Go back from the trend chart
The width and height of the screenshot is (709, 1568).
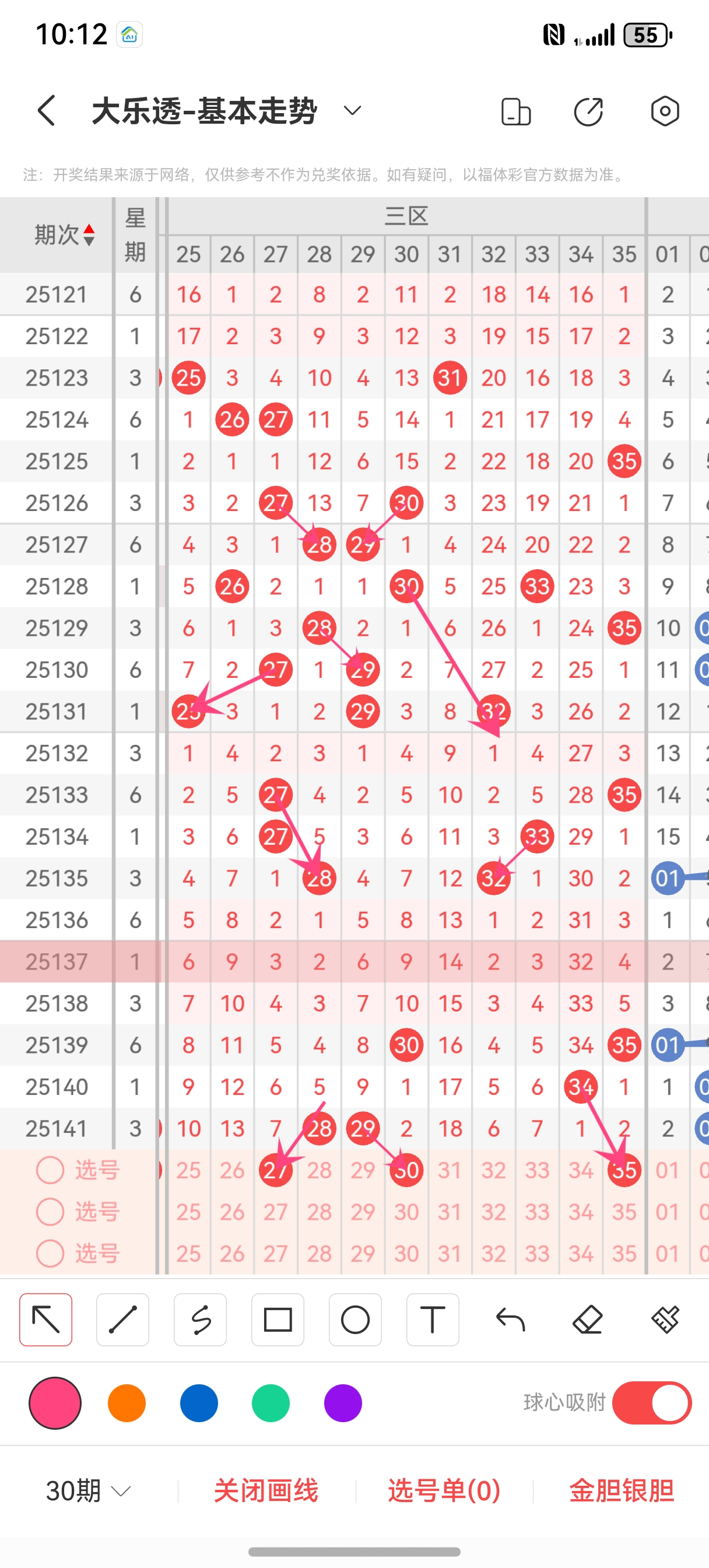(47, 111)
